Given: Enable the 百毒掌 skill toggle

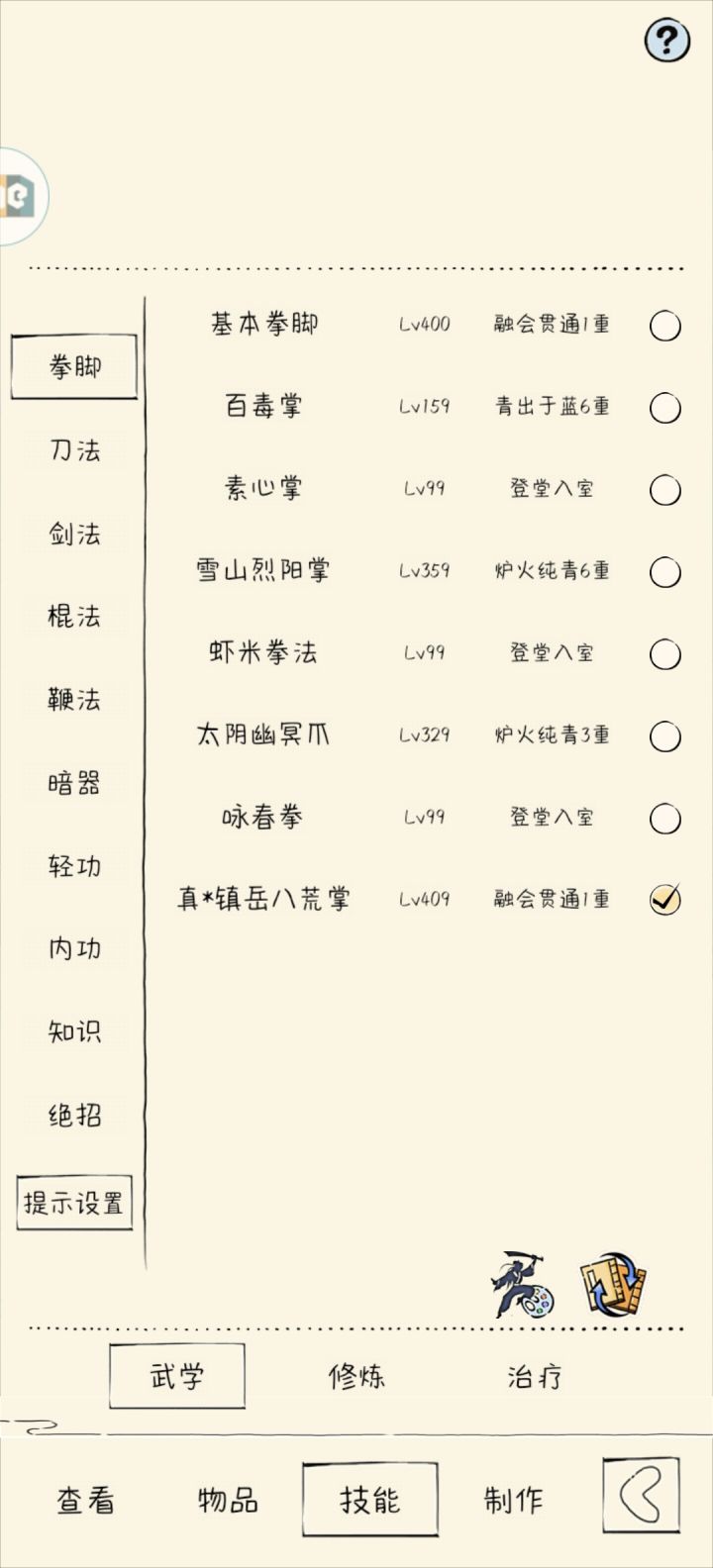Looking at the screenshot, I should tap(664, 407).
